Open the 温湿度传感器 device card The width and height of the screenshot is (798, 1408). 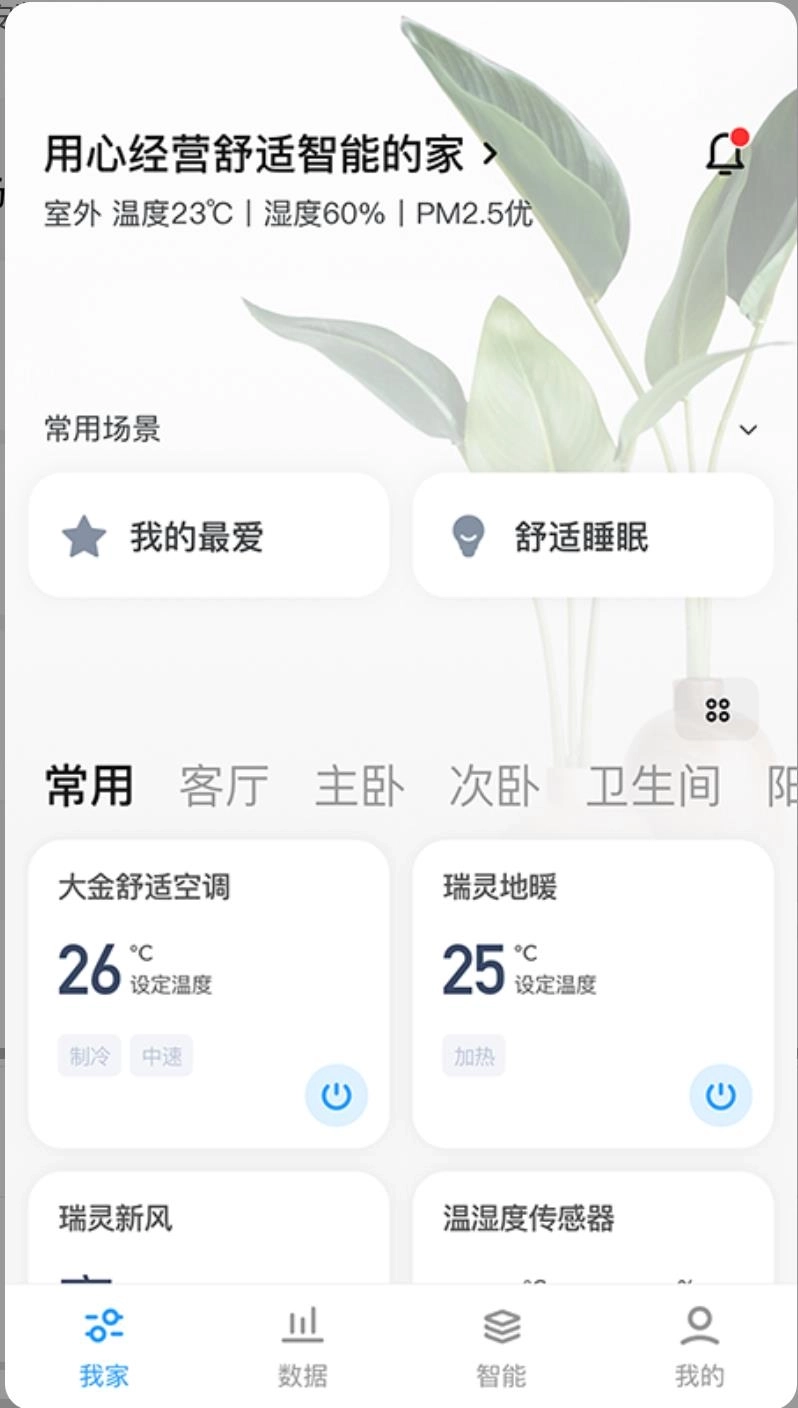(x=592, y=1230)
